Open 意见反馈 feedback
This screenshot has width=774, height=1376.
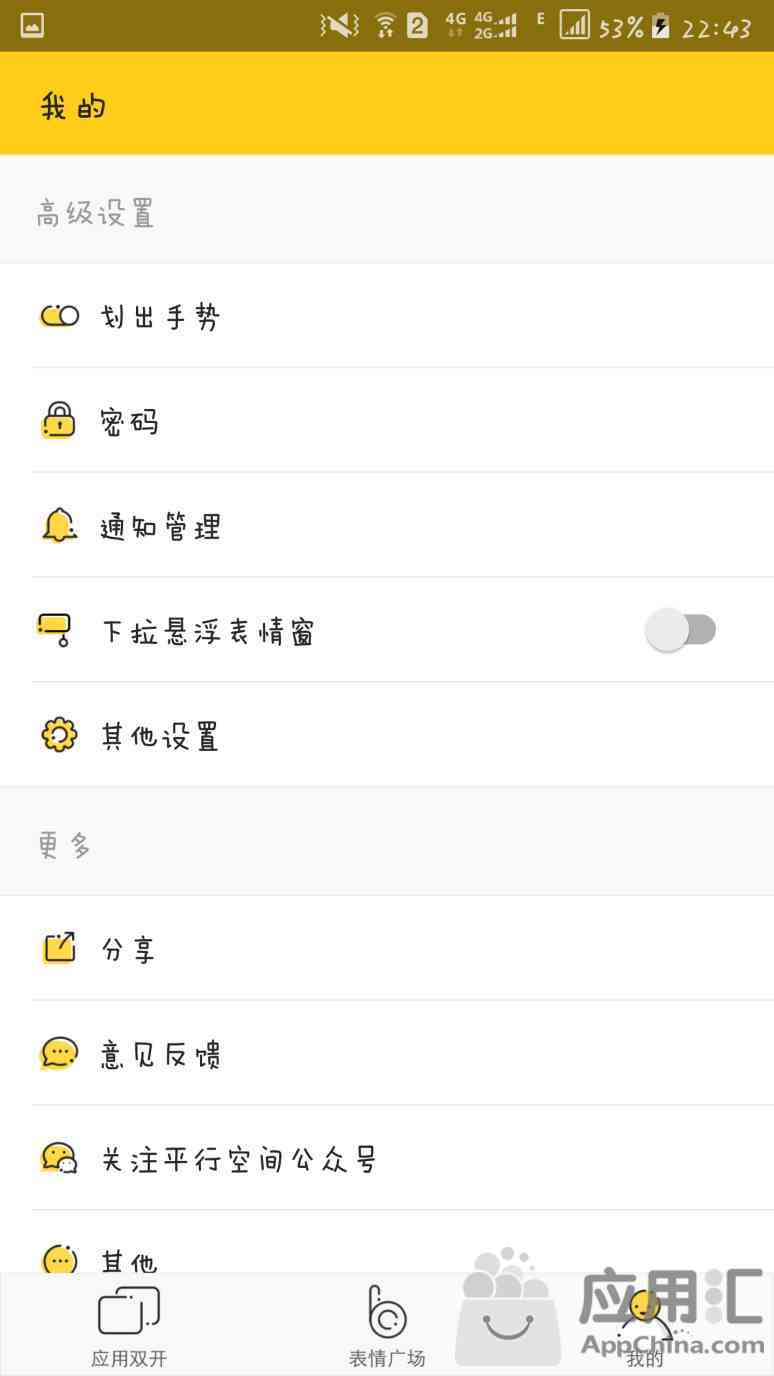pos(387,1053)
